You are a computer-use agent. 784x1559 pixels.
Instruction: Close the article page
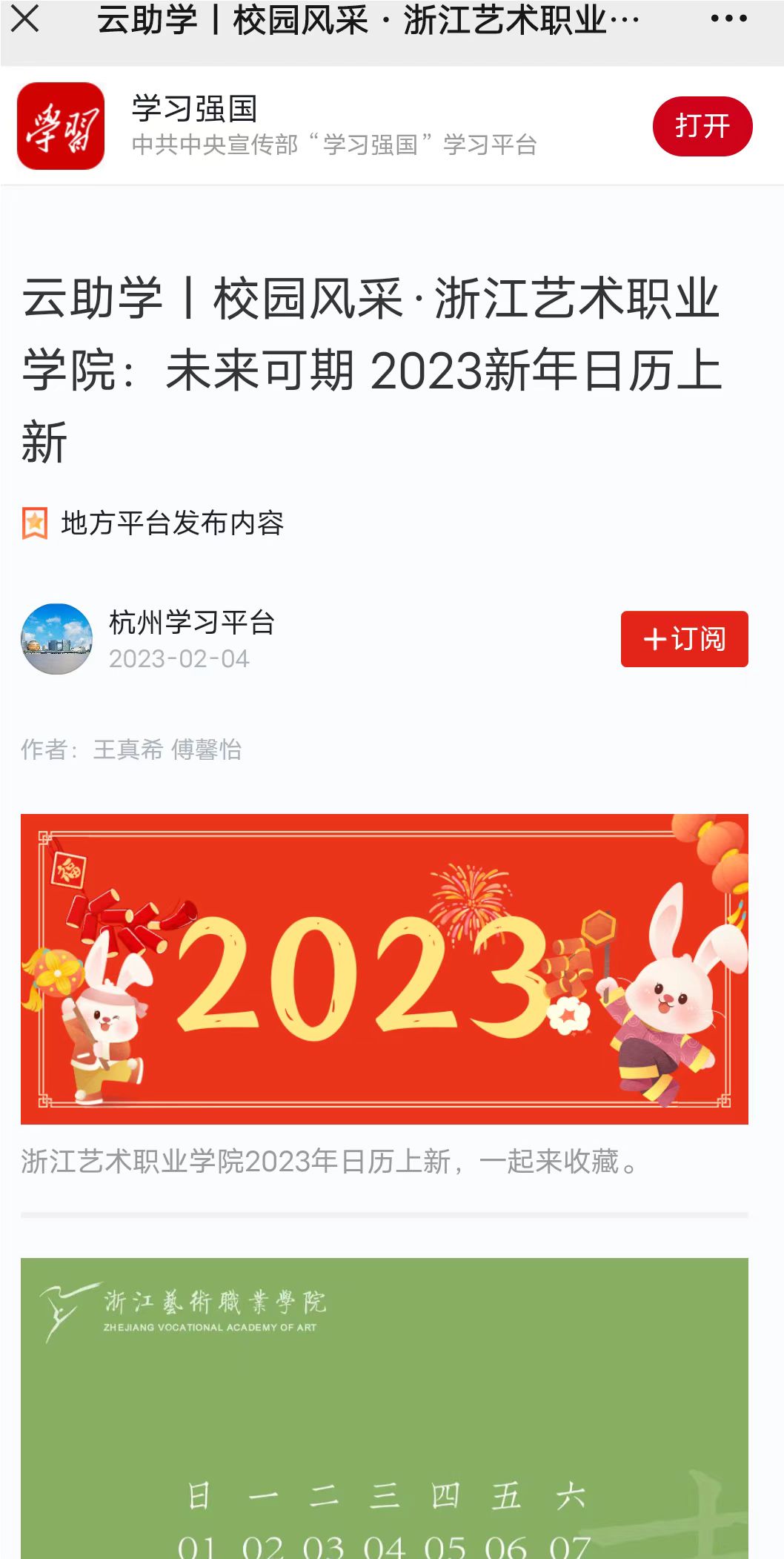[25, 19]
